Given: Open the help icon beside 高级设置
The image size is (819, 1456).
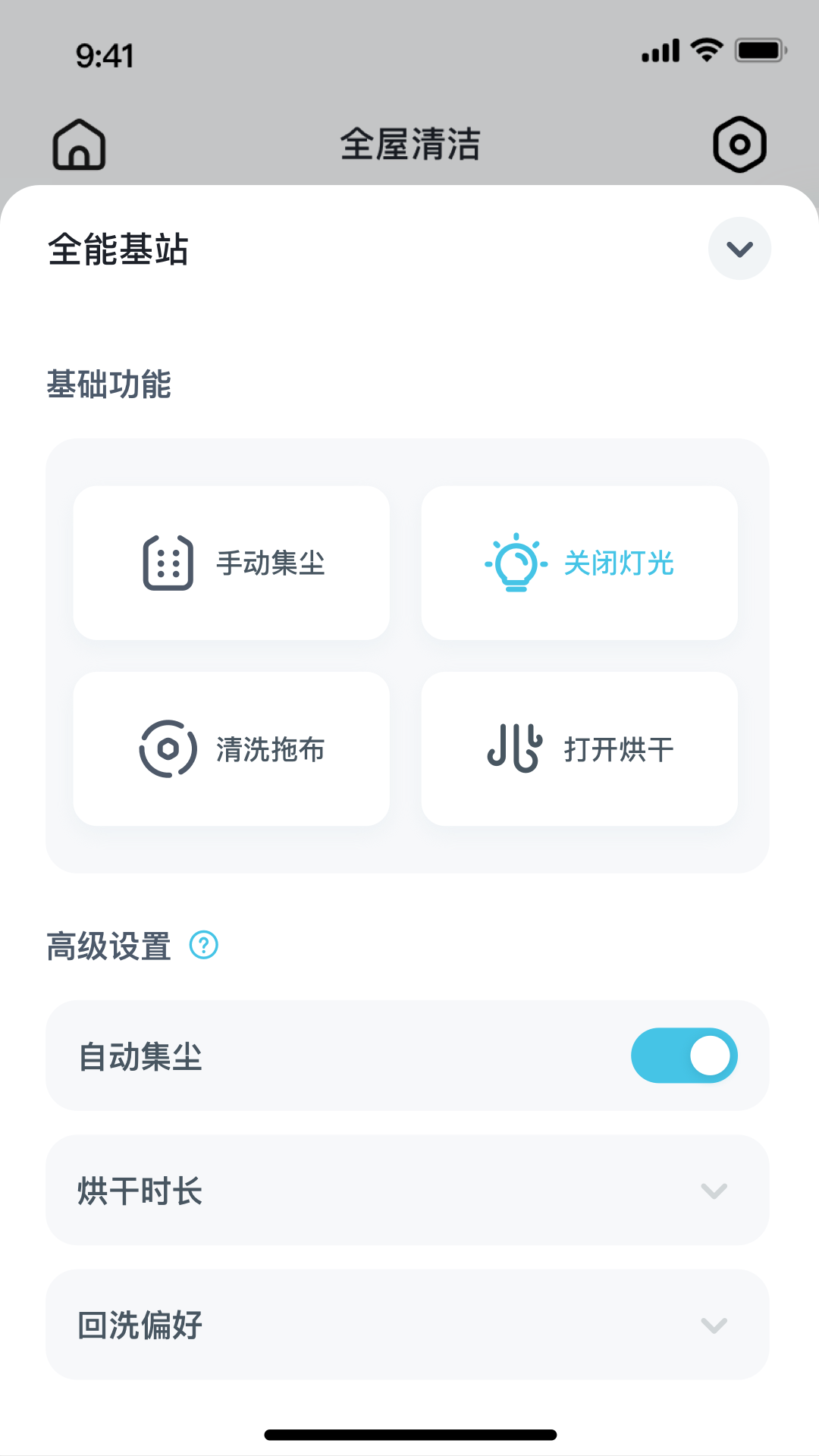Looking at the screenshot, I should (202, 946).
